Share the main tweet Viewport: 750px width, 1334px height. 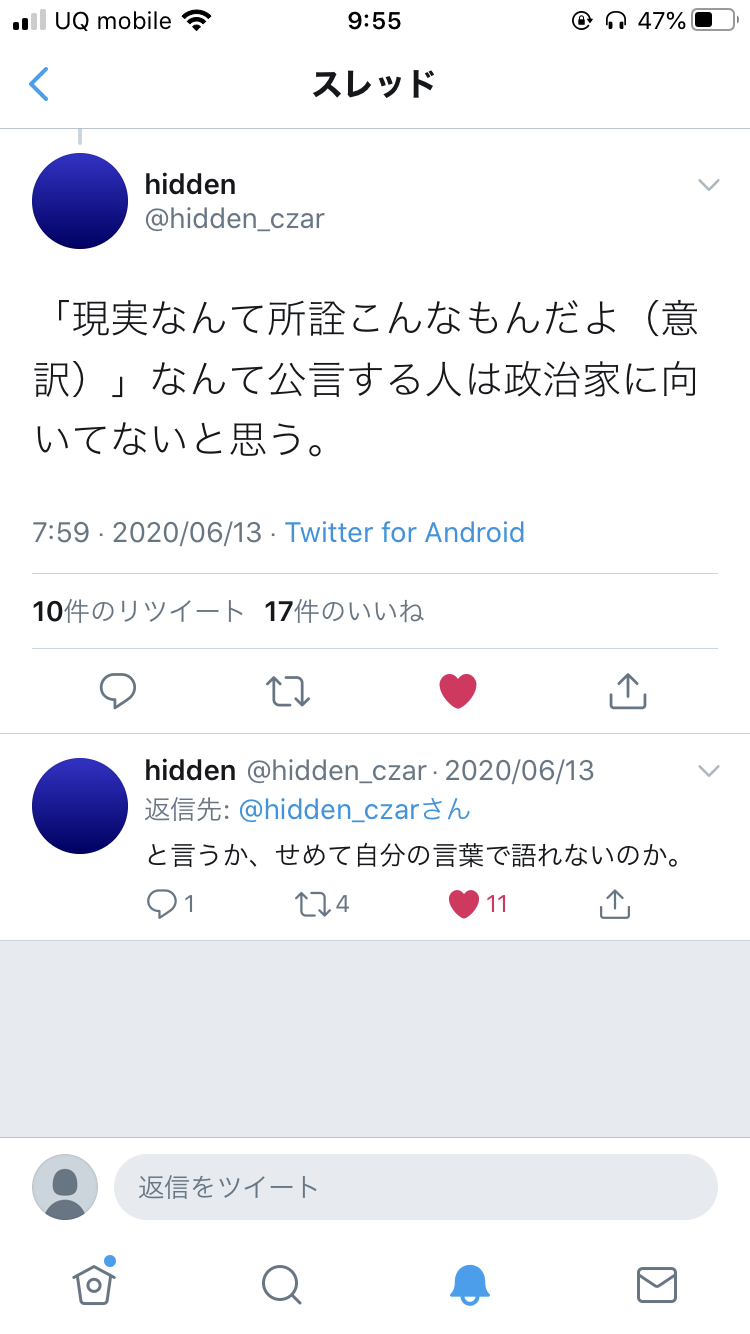tap(628, 691)
